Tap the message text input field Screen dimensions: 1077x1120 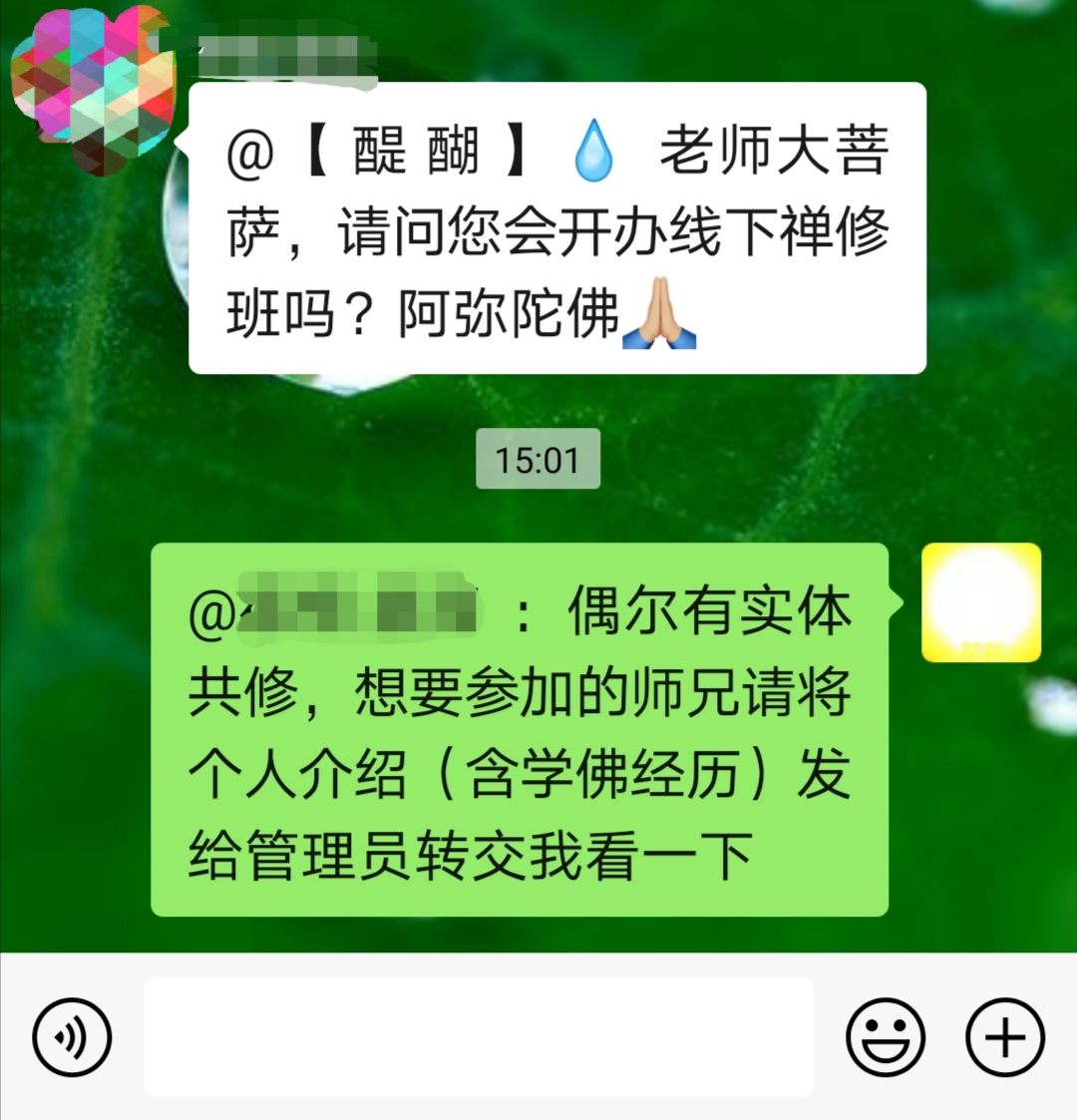pos(479,1037)
